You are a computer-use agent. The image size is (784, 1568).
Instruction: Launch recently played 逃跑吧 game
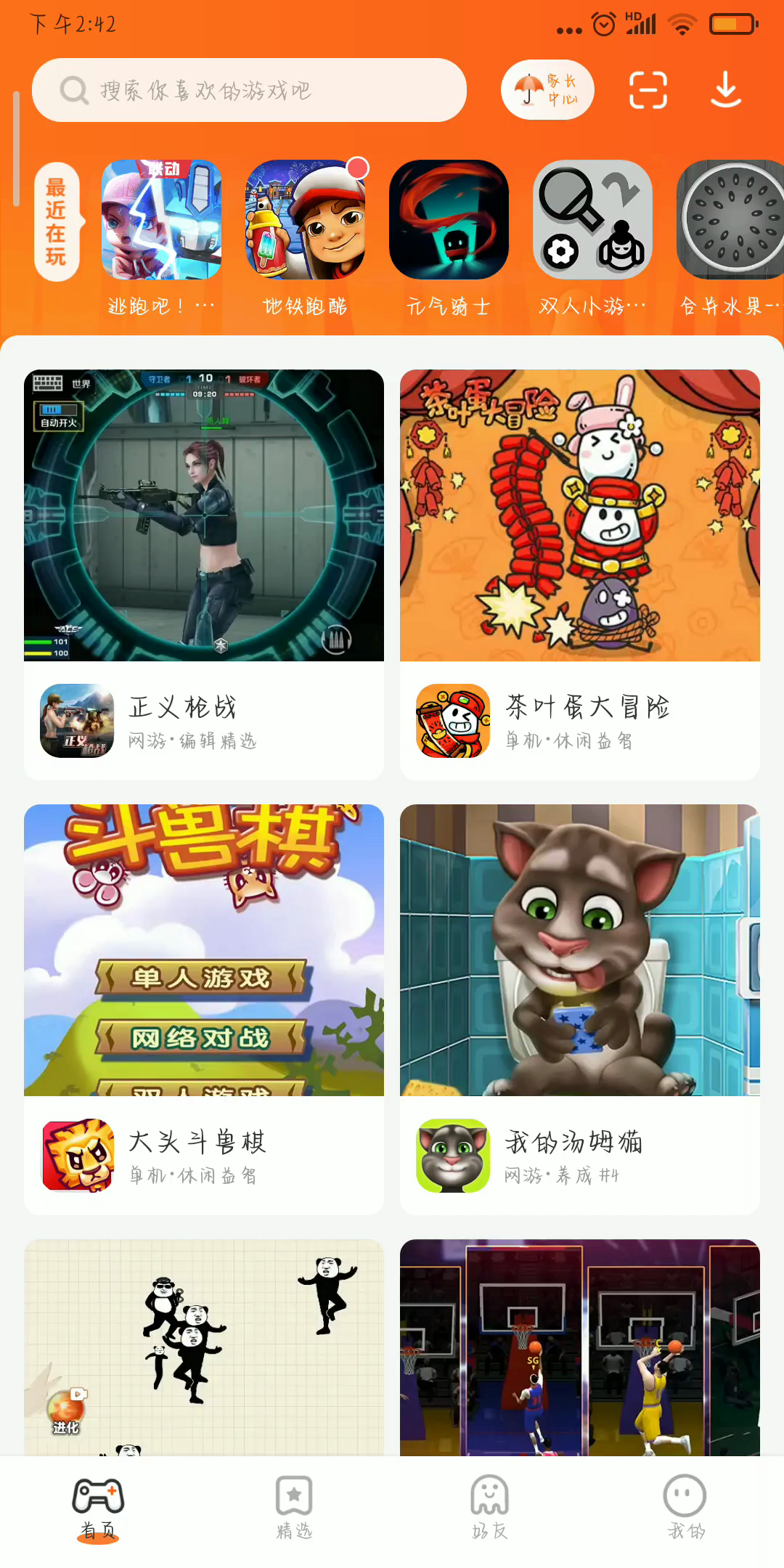pyautogui.click(x=161, y=220)
